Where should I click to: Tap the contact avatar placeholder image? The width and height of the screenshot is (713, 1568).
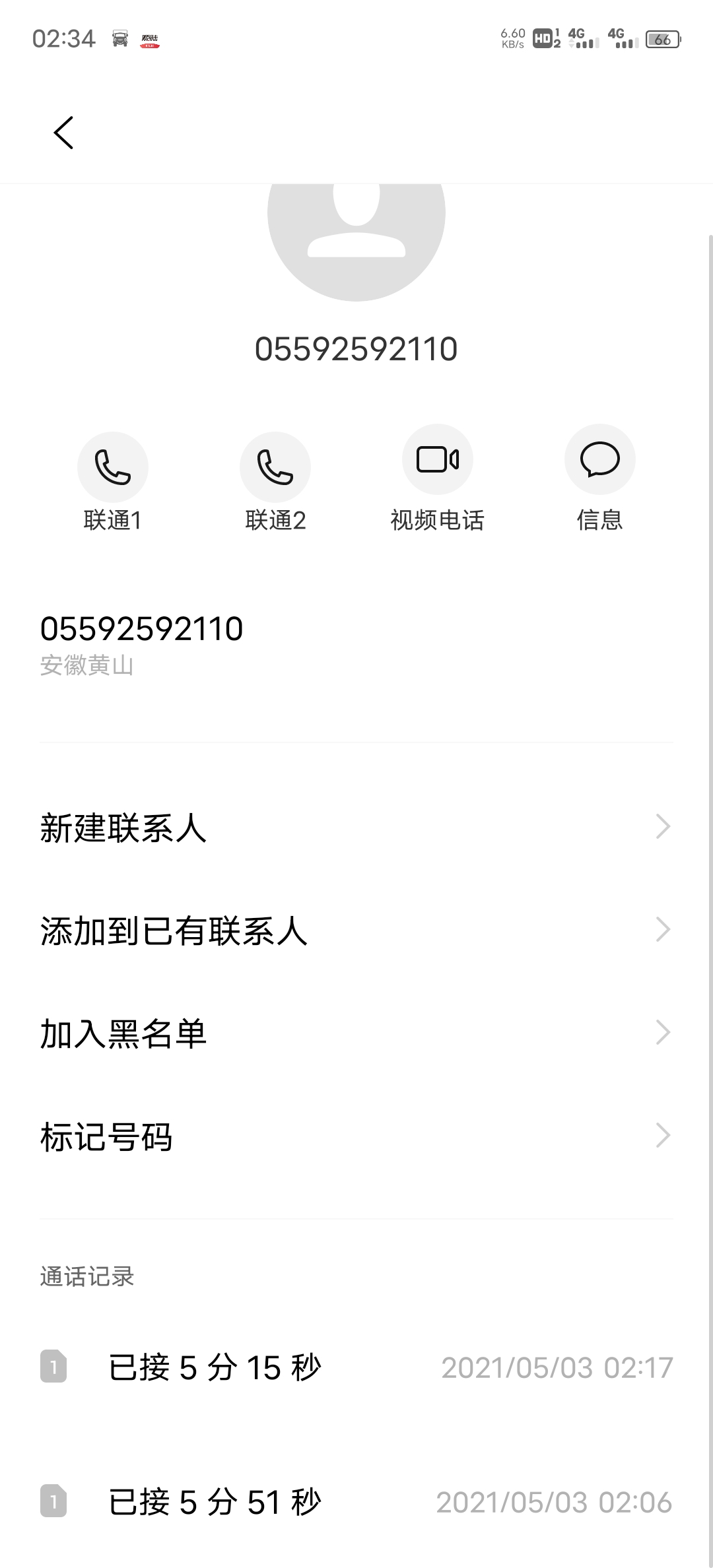356,244
